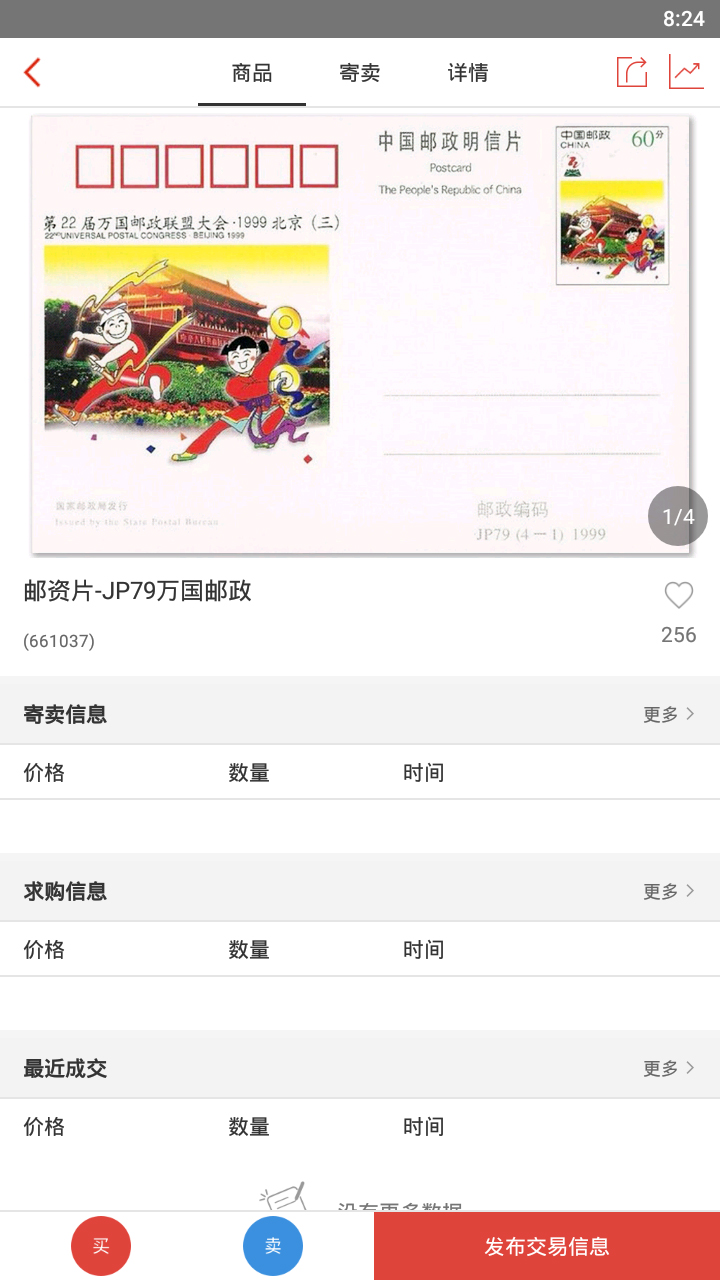720x1280 pixels.
Task: Open the price trend chart icon
Action: [x=686, y=72]
